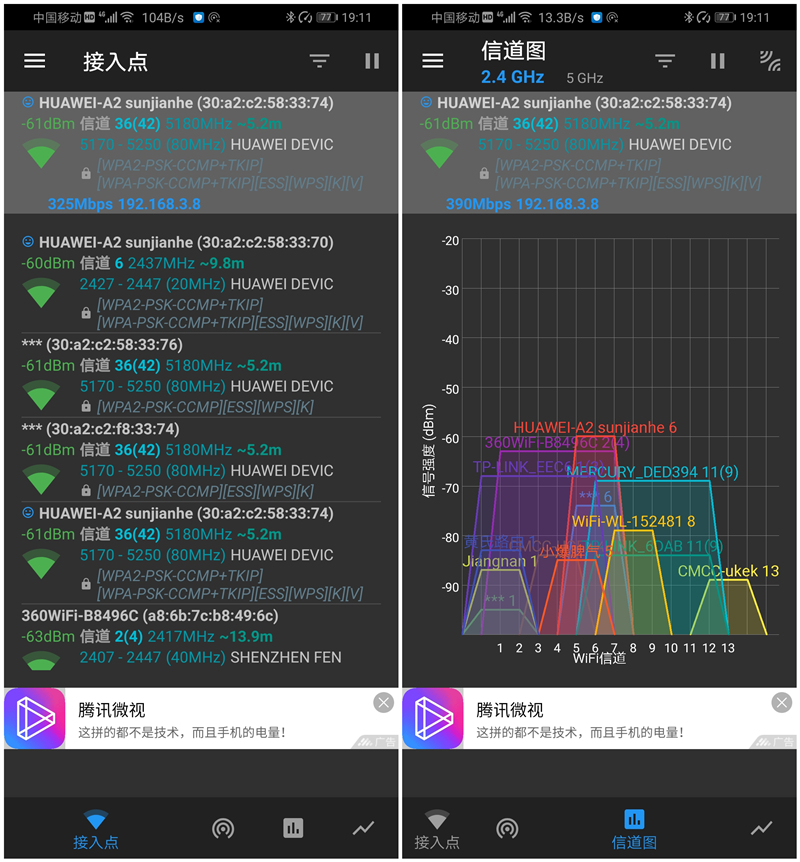Open the signal meter tool in the bottom bar
Image resolution: width=800 pixels, height=862 pixels.
[x=222, y=828]
